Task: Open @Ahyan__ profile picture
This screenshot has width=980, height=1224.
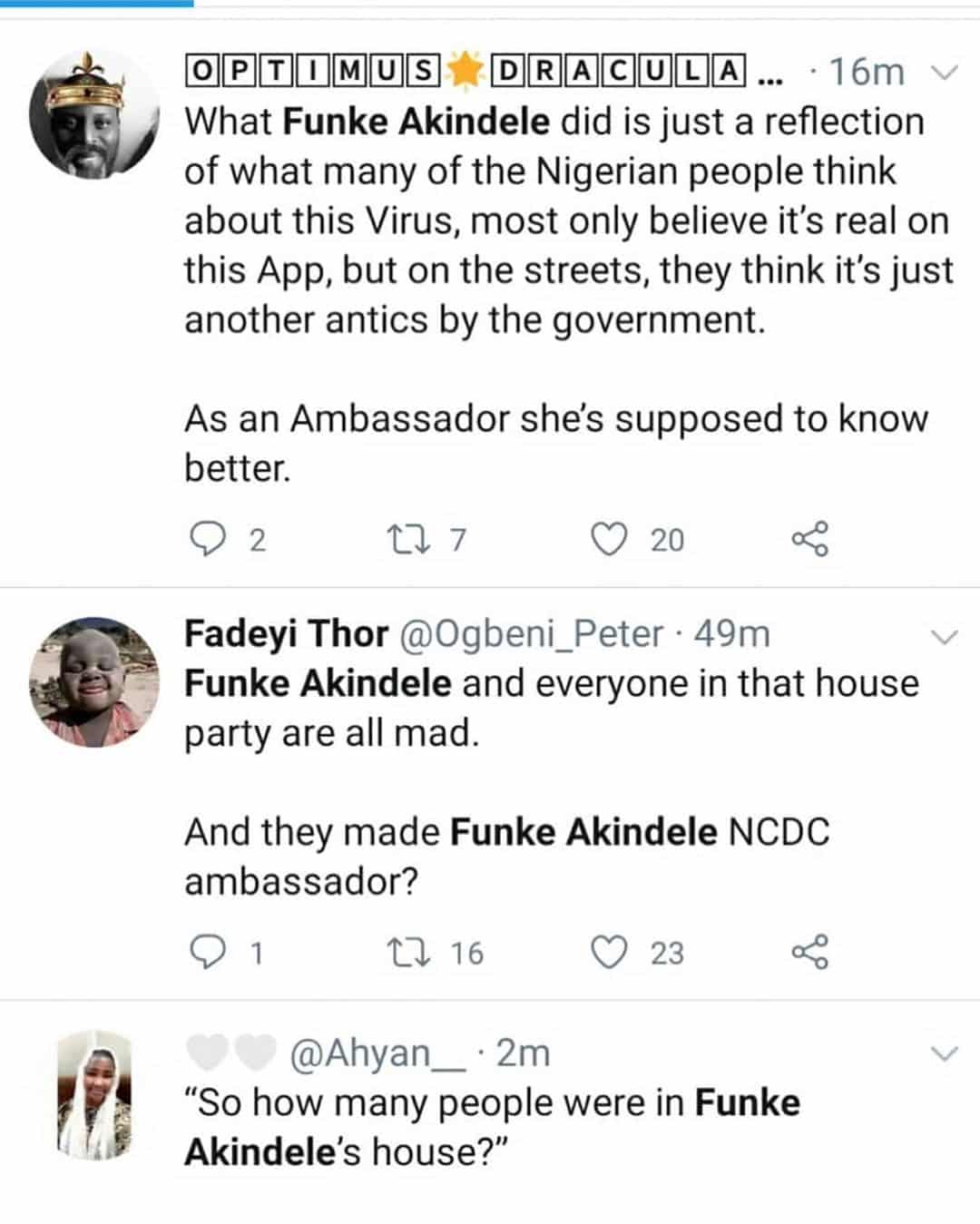Action: click(x=93, y=1096)
